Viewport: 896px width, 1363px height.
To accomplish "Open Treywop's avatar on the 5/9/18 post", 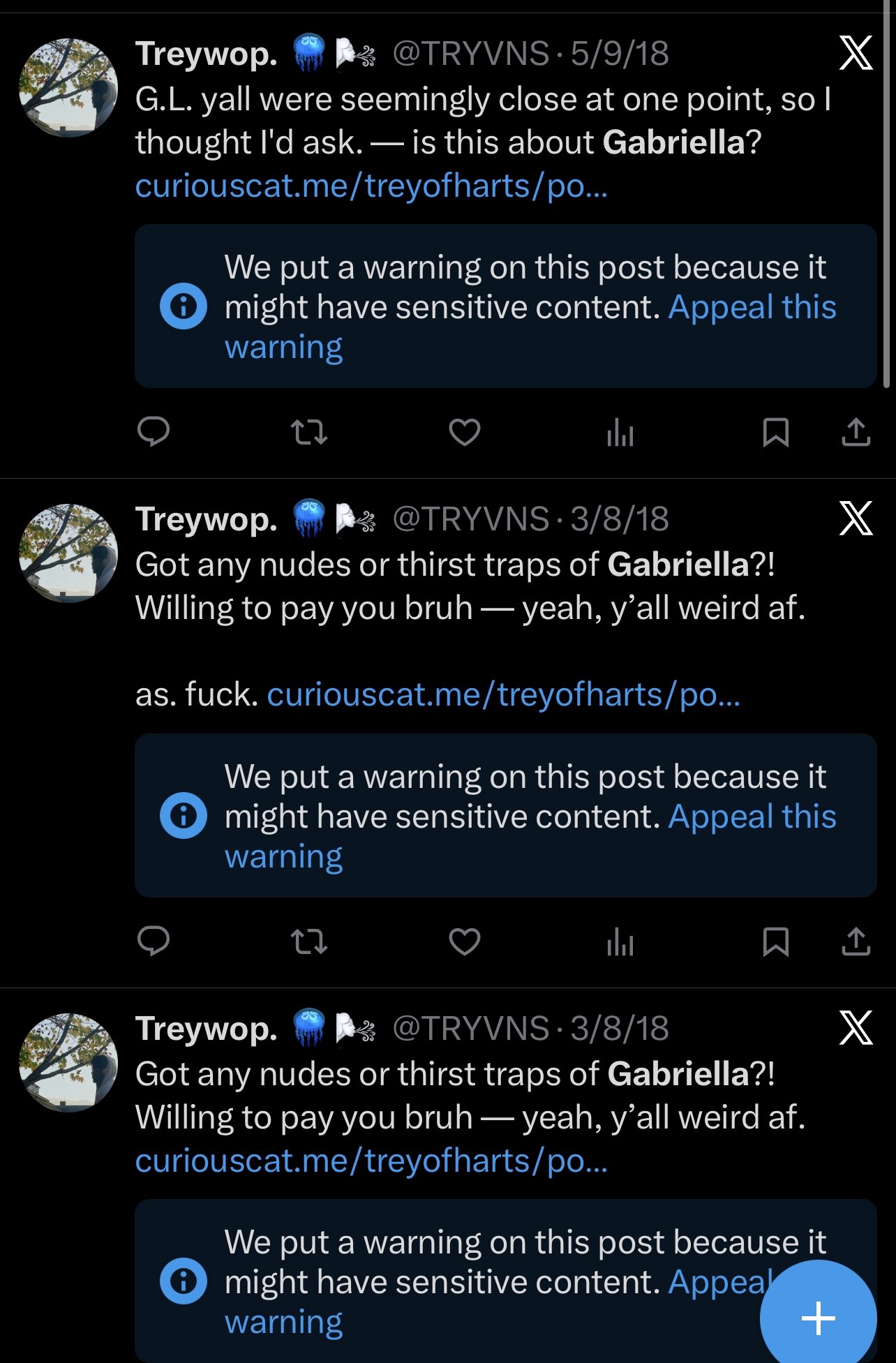I will click(x=68, y=88).
